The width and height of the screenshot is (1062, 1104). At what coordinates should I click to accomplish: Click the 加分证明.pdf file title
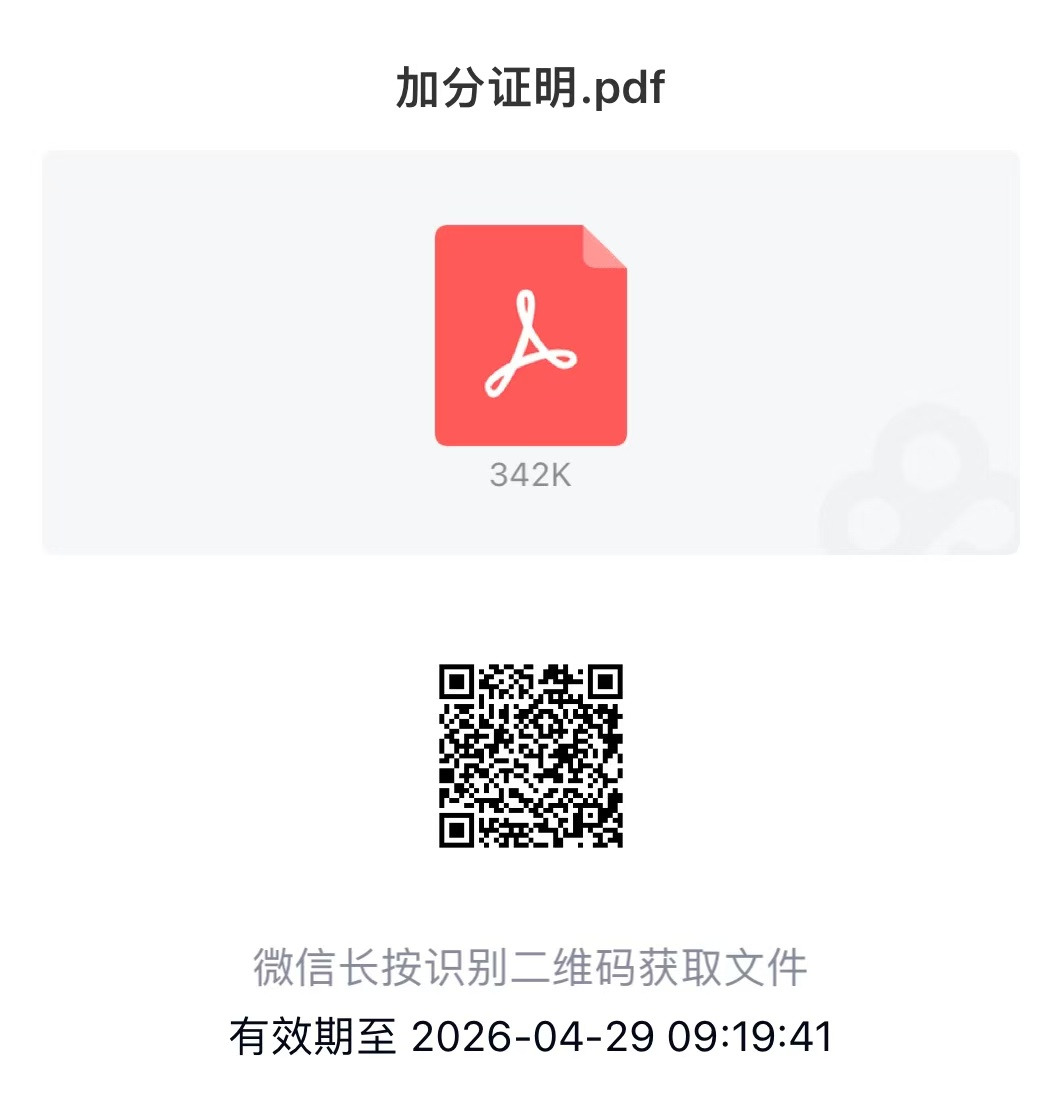(x=529, y=86)
